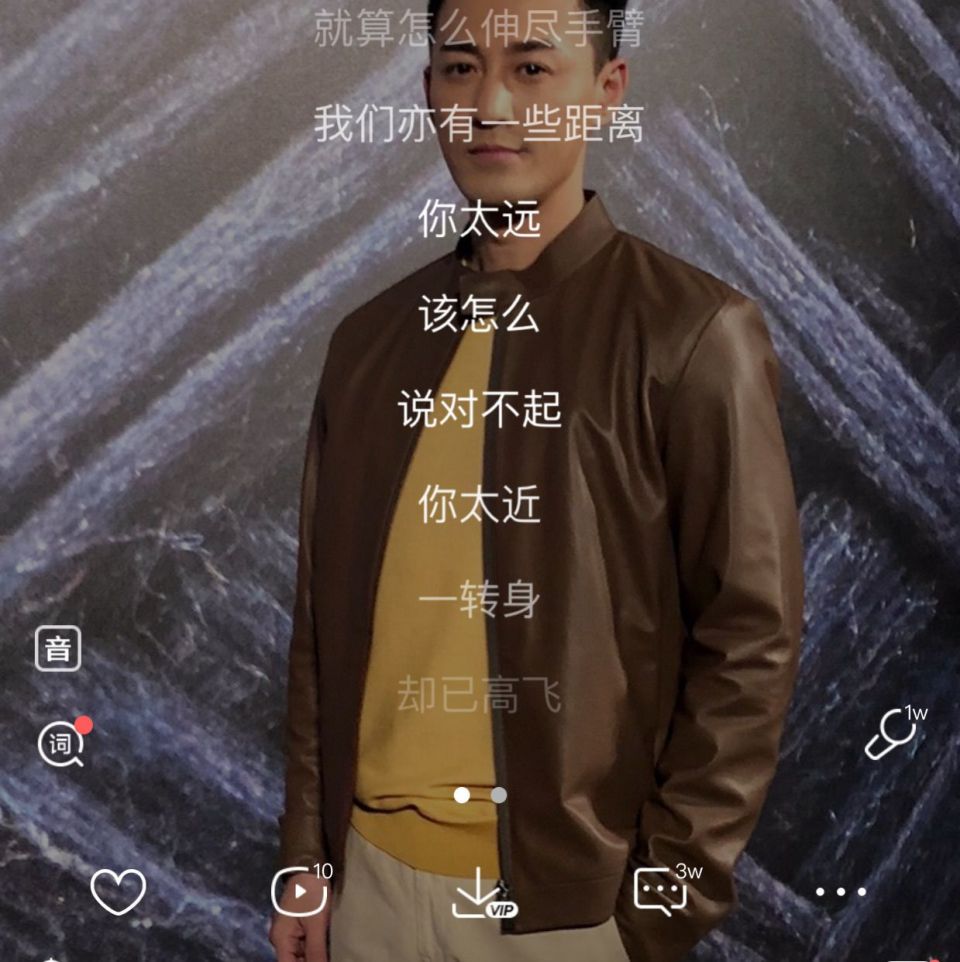Open the comments icon showing 3w
This screenshot has height=962, width=960.
pos(666,890)
